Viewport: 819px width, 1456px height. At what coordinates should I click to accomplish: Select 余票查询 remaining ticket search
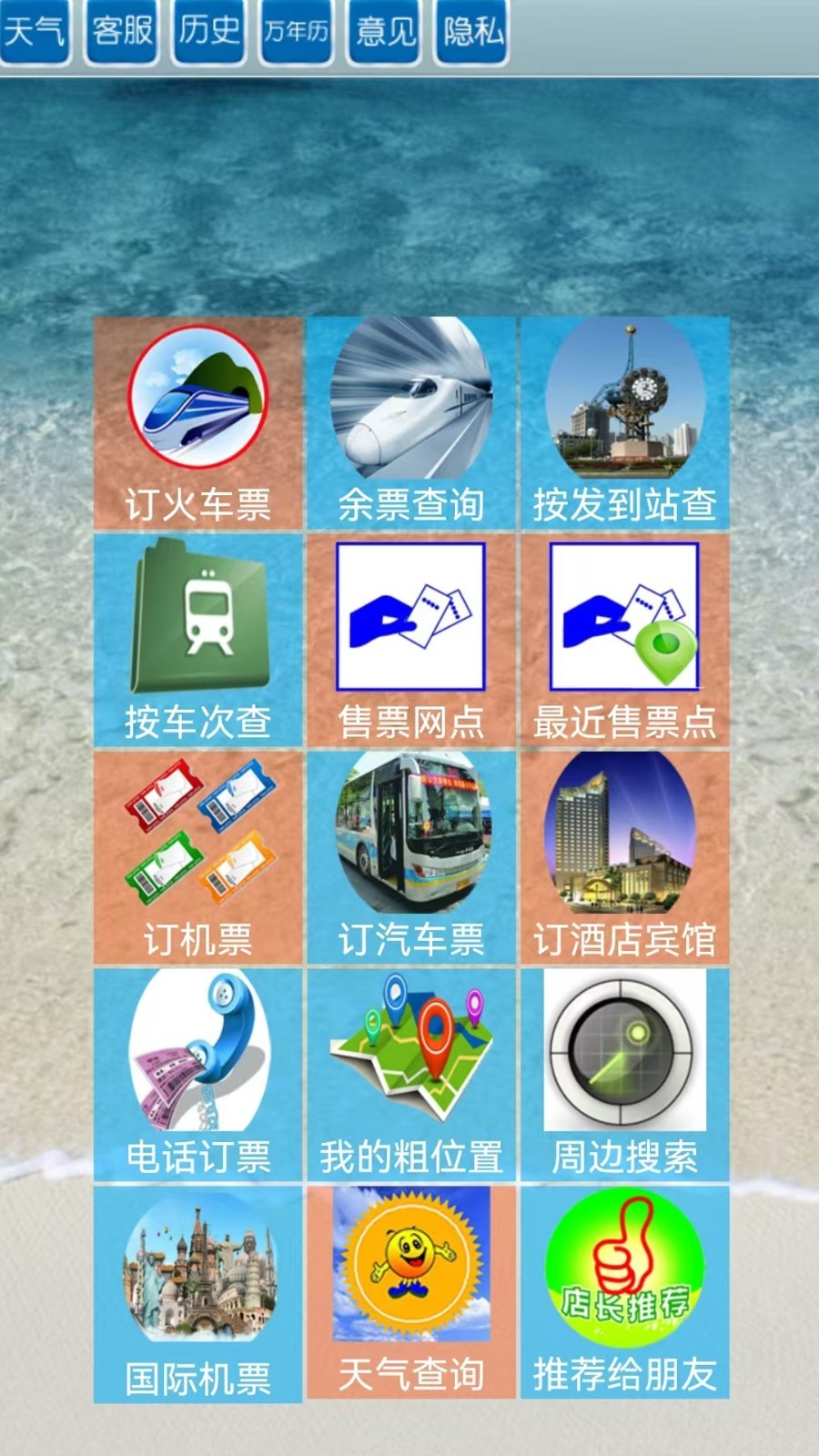click(x=408, y=419)
